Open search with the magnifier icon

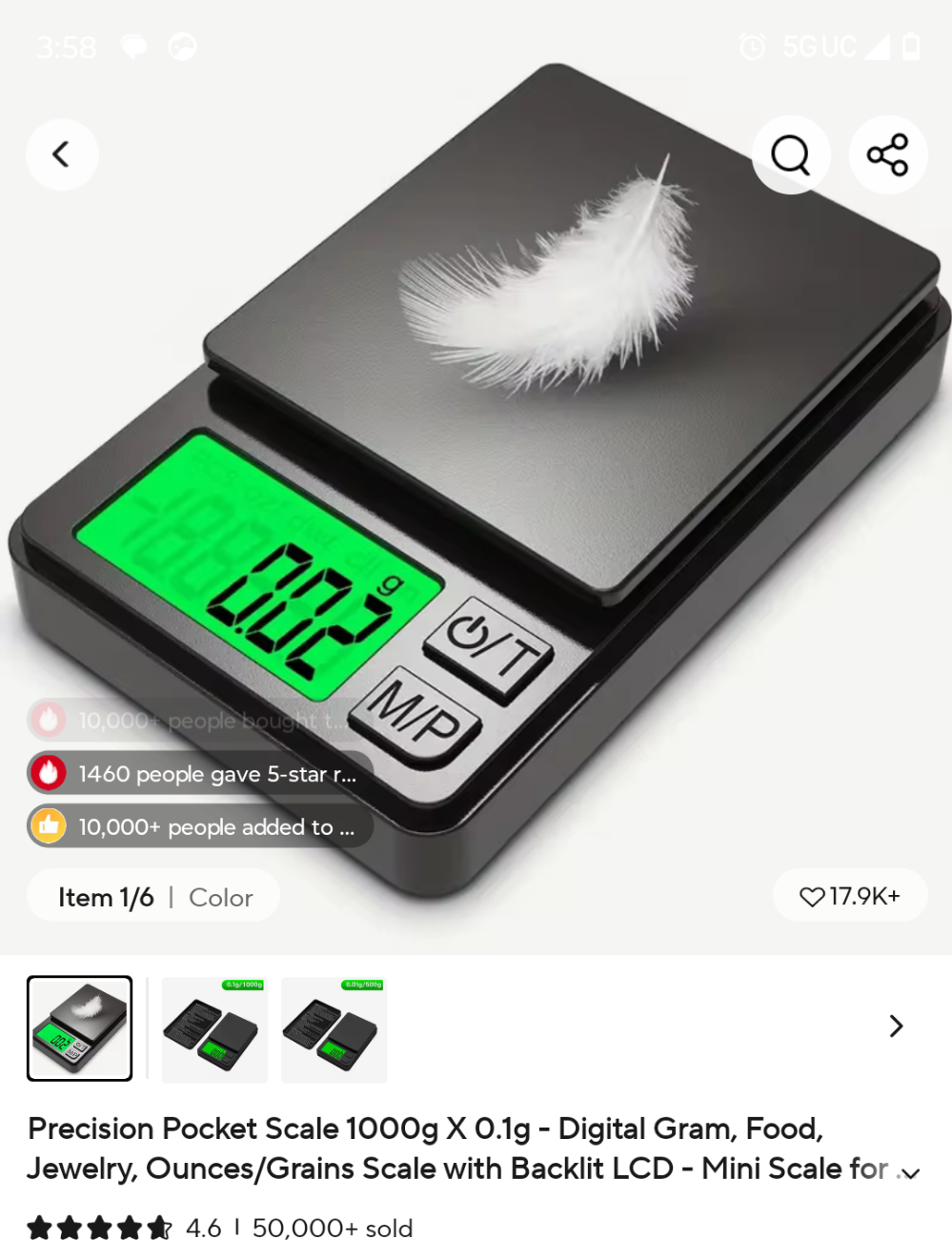click(790, 154)
